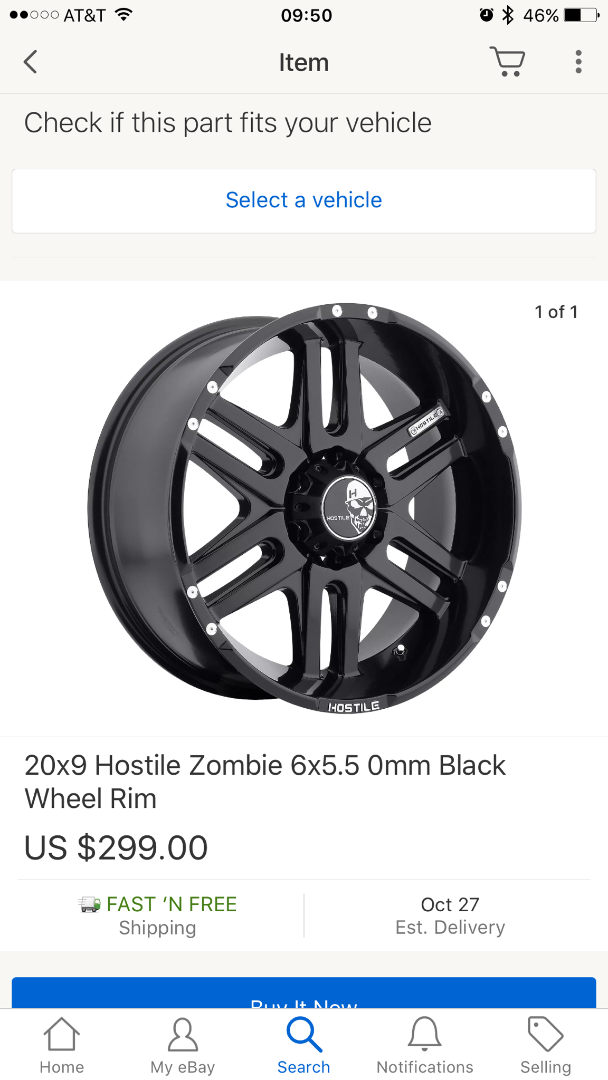
Task: Go to the Search tab
Action: tap(304, 1046)
